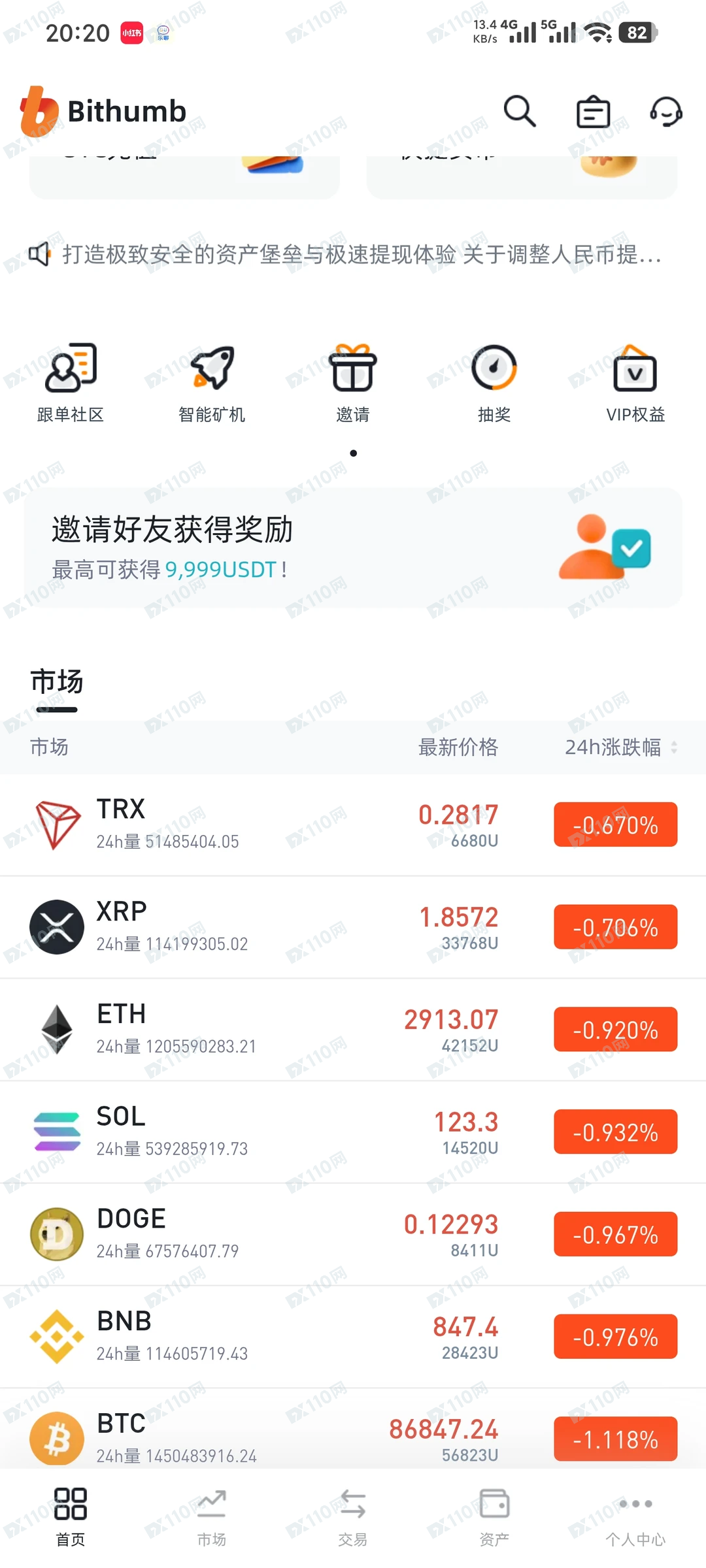Open the customer service headset icon
The height and width of the screenshot is (1568, 706).
point(664,112)
